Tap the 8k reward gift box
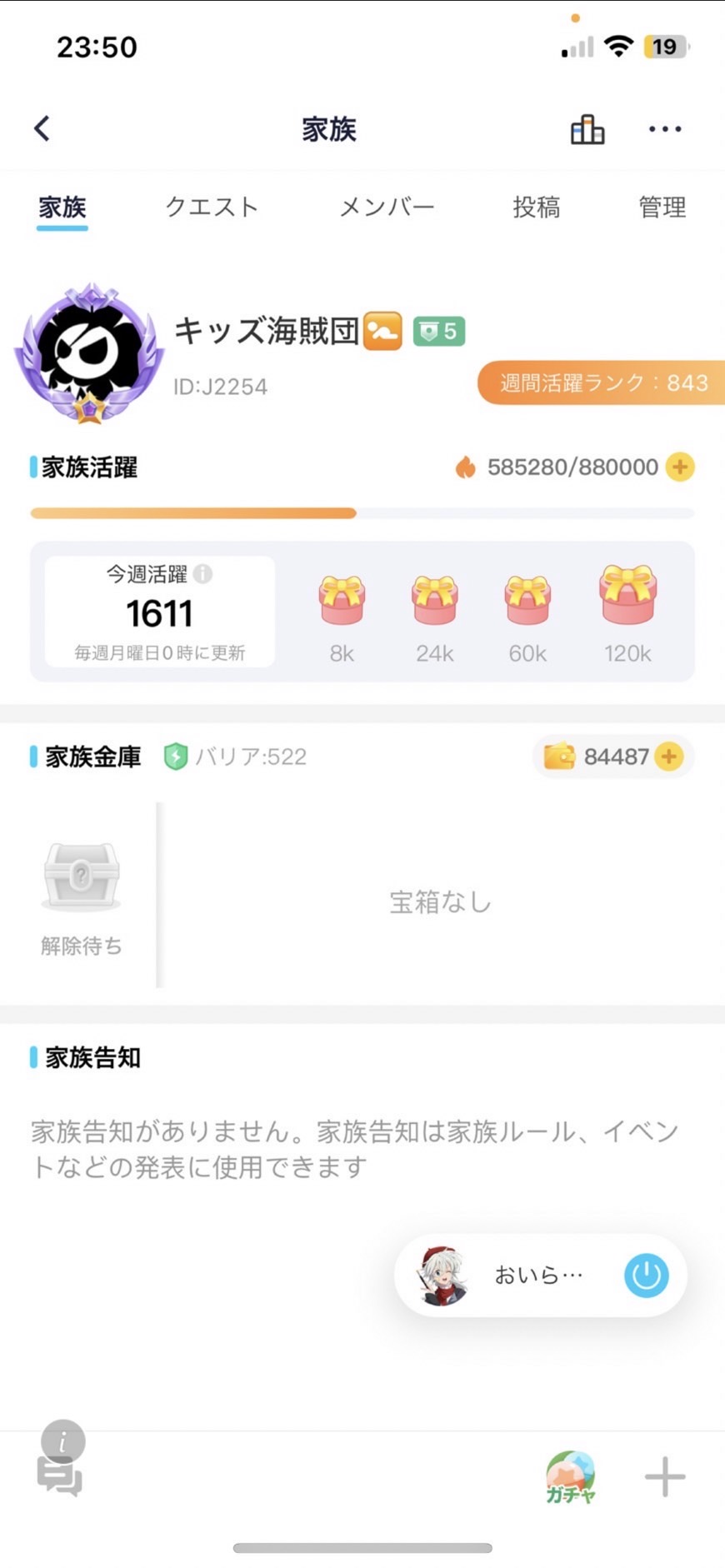This screenshot has width=725, height=1568. [x=342, y=600]
